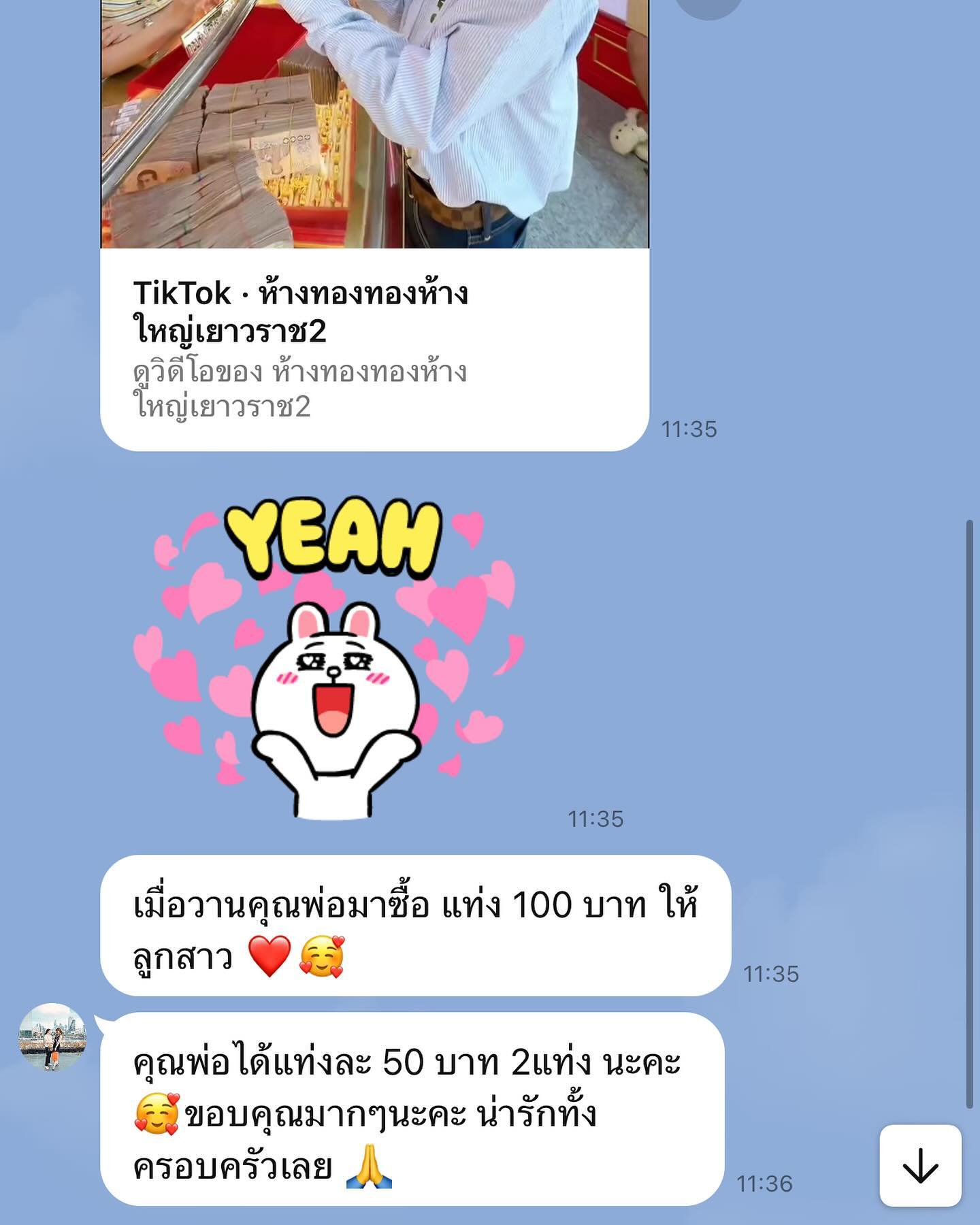The width and height of the screenshot is (980, 1225).
Task: Tap the 11:35 timestamp under the TikTok card
Action: coord(689,429)
